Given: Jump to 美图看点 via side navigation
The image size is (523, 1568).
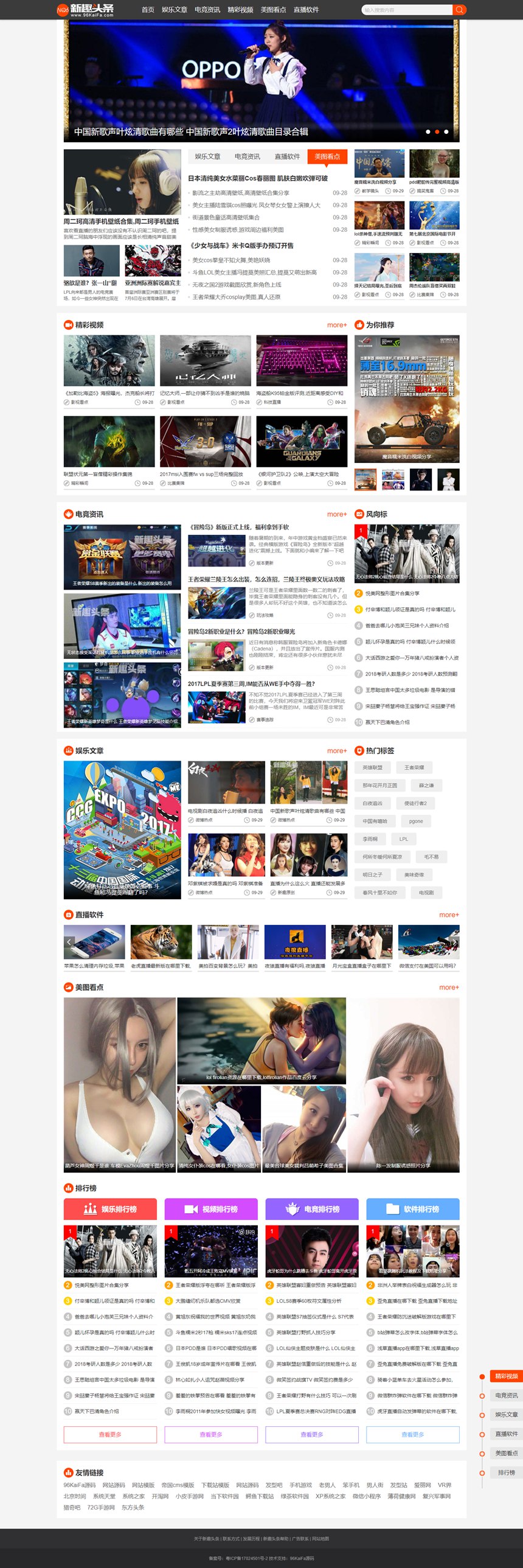Looking at the screenshot, I should [x=506, y=1454].
